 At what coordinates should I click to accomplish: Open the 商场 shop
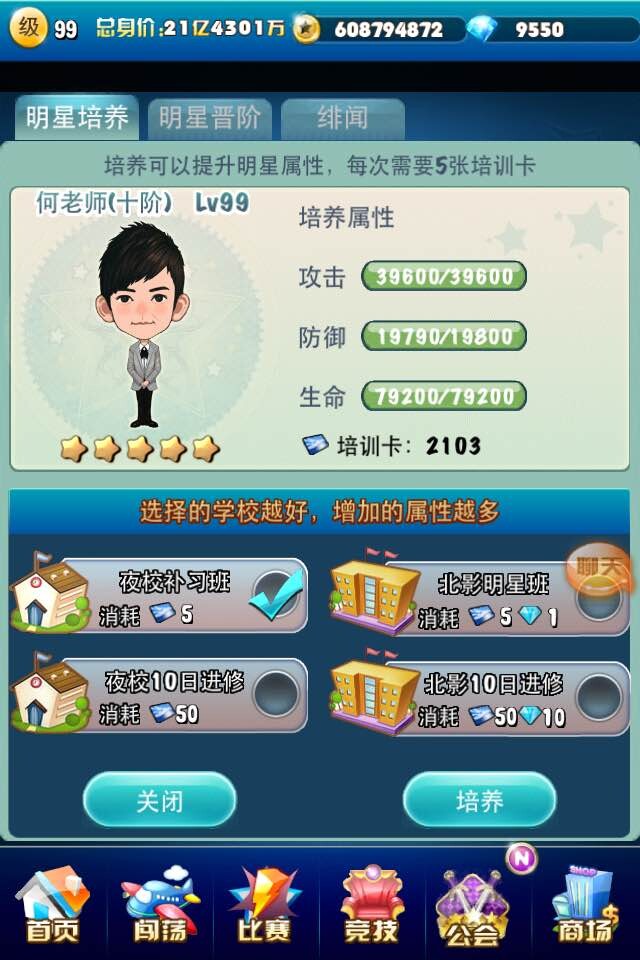coord(585,907)
